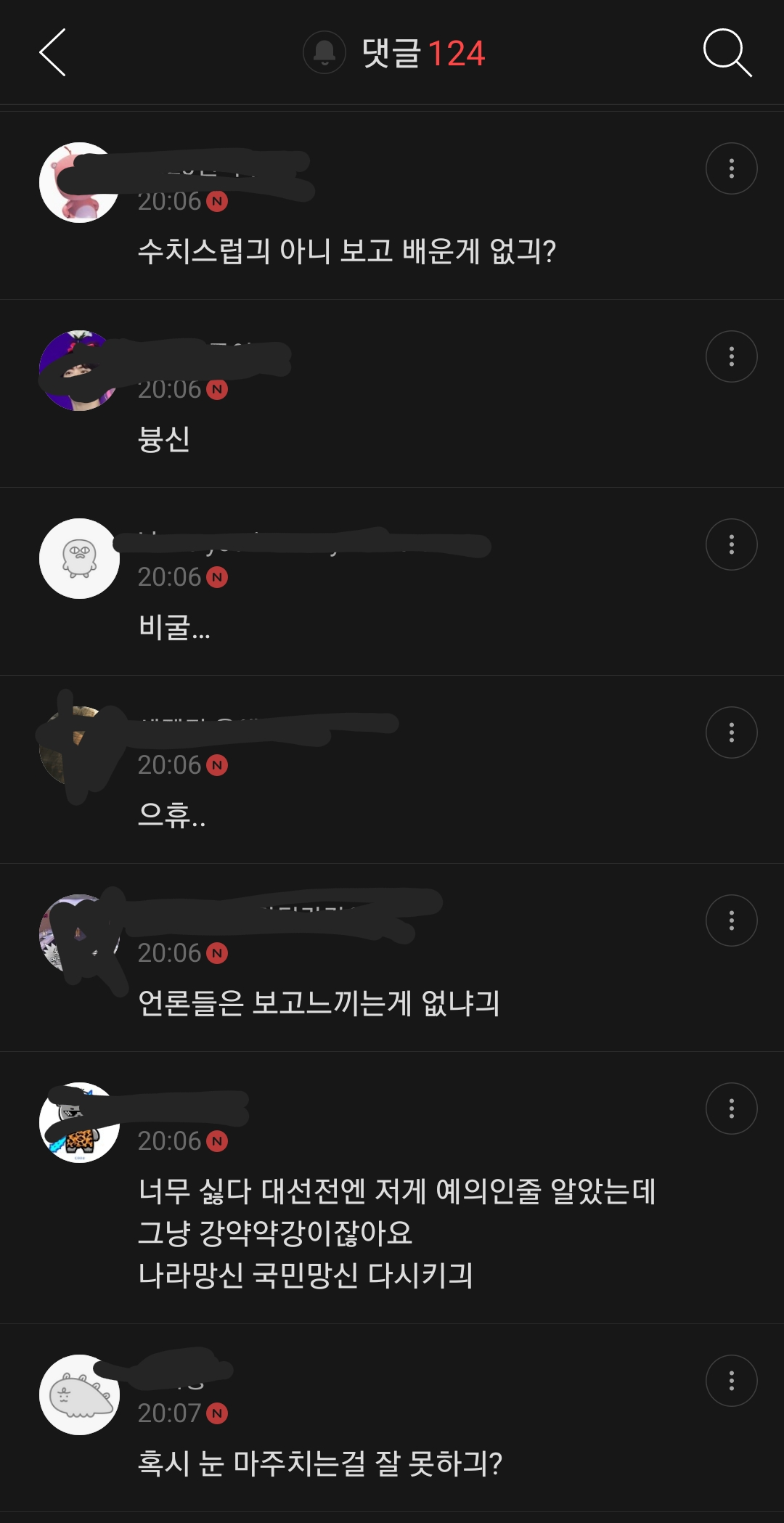784x1523 pixels.
Task: View profile picture of '수치스럽긔' commenter
Action: [79, 182]
